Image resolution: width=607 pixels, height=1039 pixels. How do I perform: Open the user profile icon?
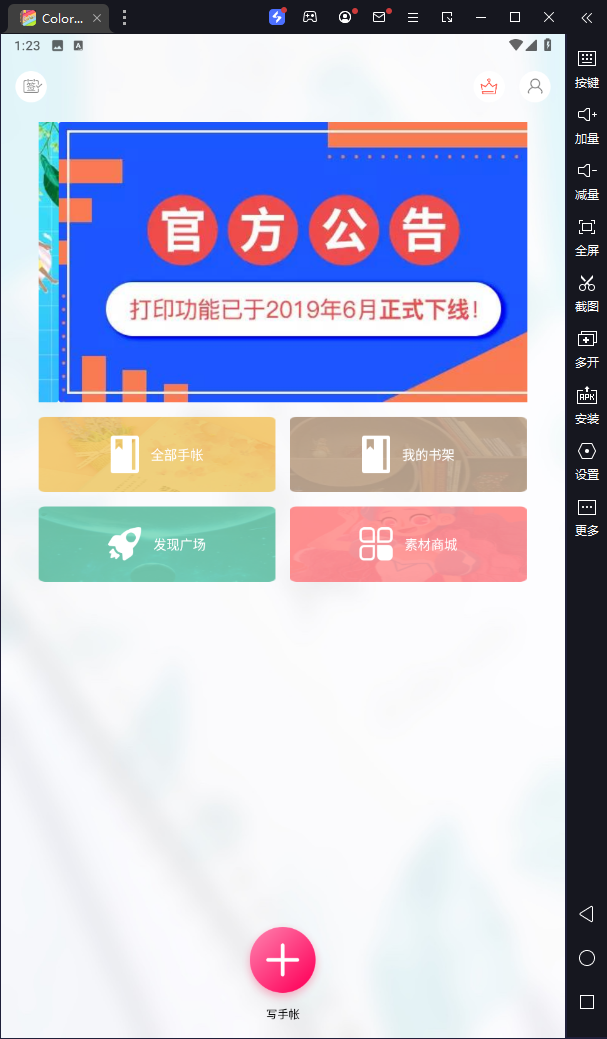click(535, 87)
